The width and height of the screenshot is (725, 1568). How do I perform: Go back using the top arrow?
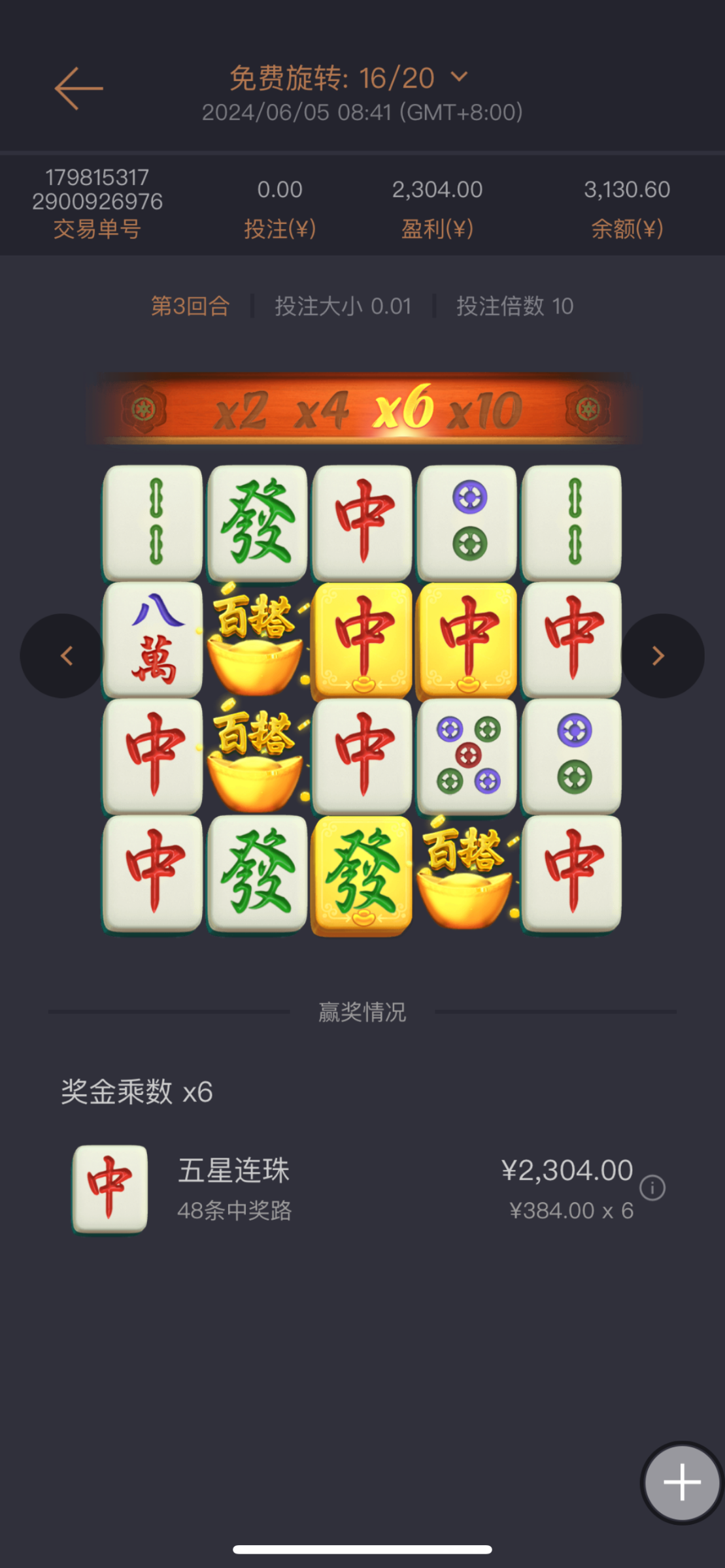pos(78,88)
